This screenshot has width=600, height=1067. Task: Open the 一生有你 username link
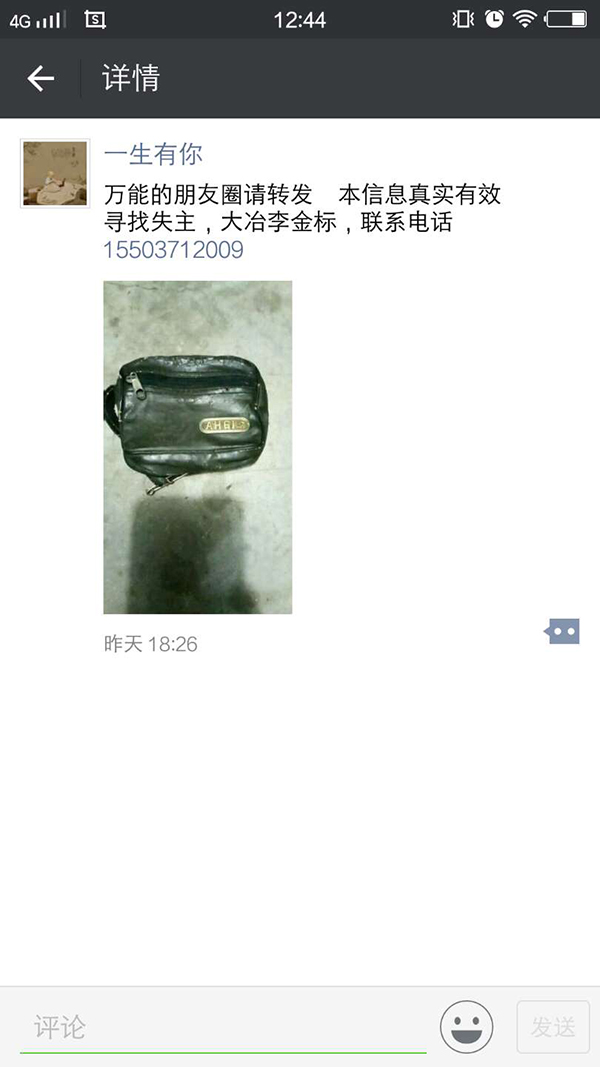tap(153, 154)
